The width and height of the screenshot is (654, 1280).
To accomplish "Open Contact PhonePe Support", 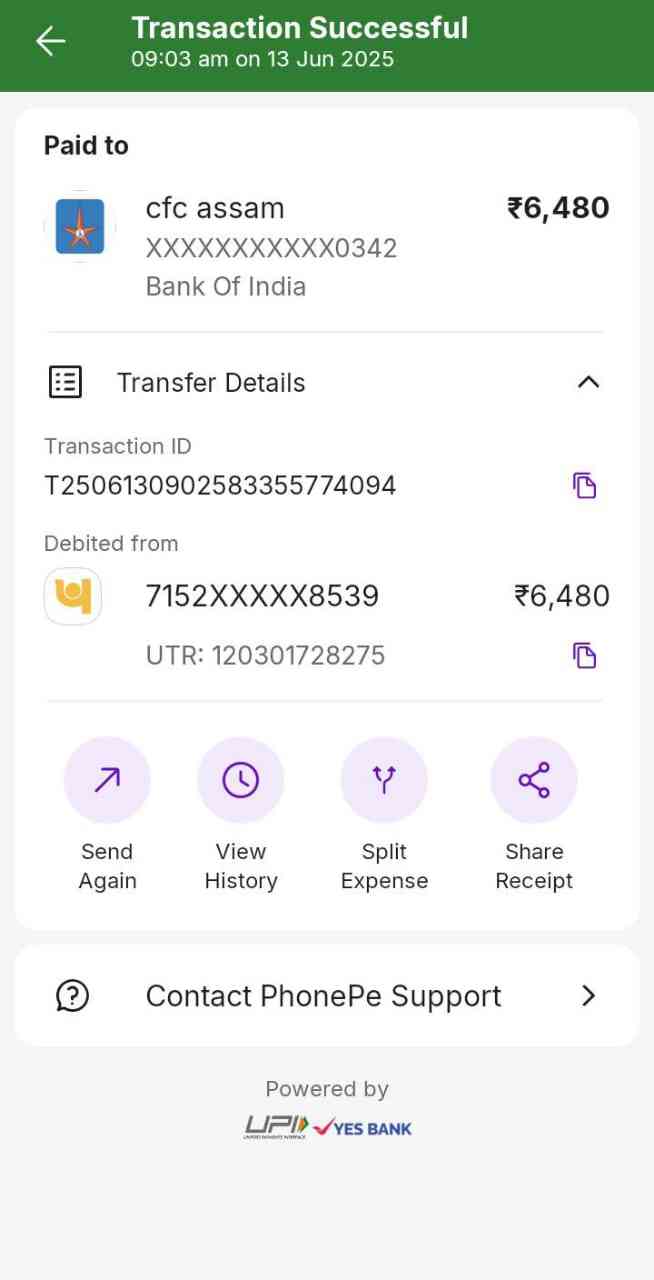I will (326, 996).
